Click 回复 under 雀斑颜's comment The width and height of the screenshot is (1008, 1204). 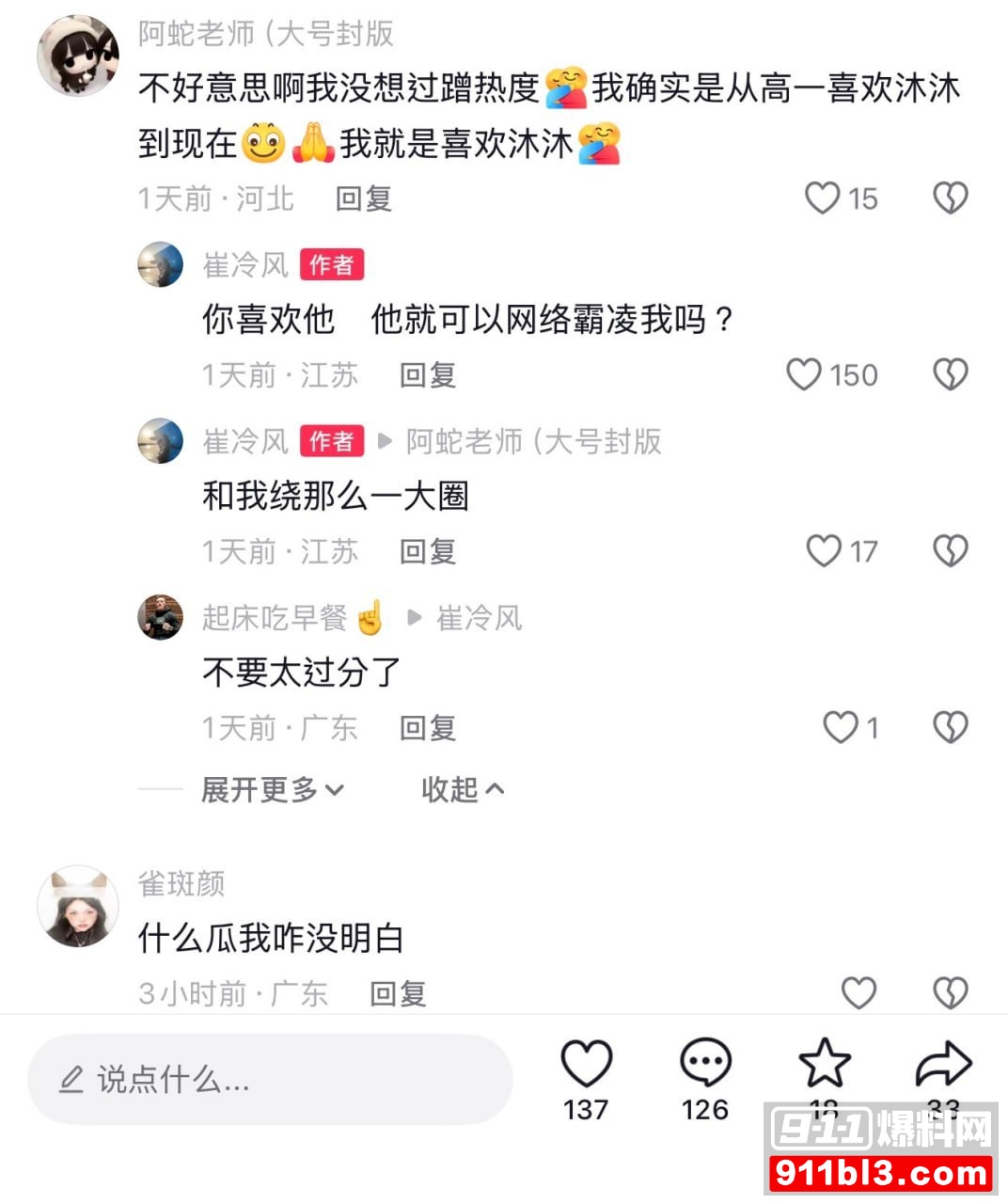click(x=397, y=992)
